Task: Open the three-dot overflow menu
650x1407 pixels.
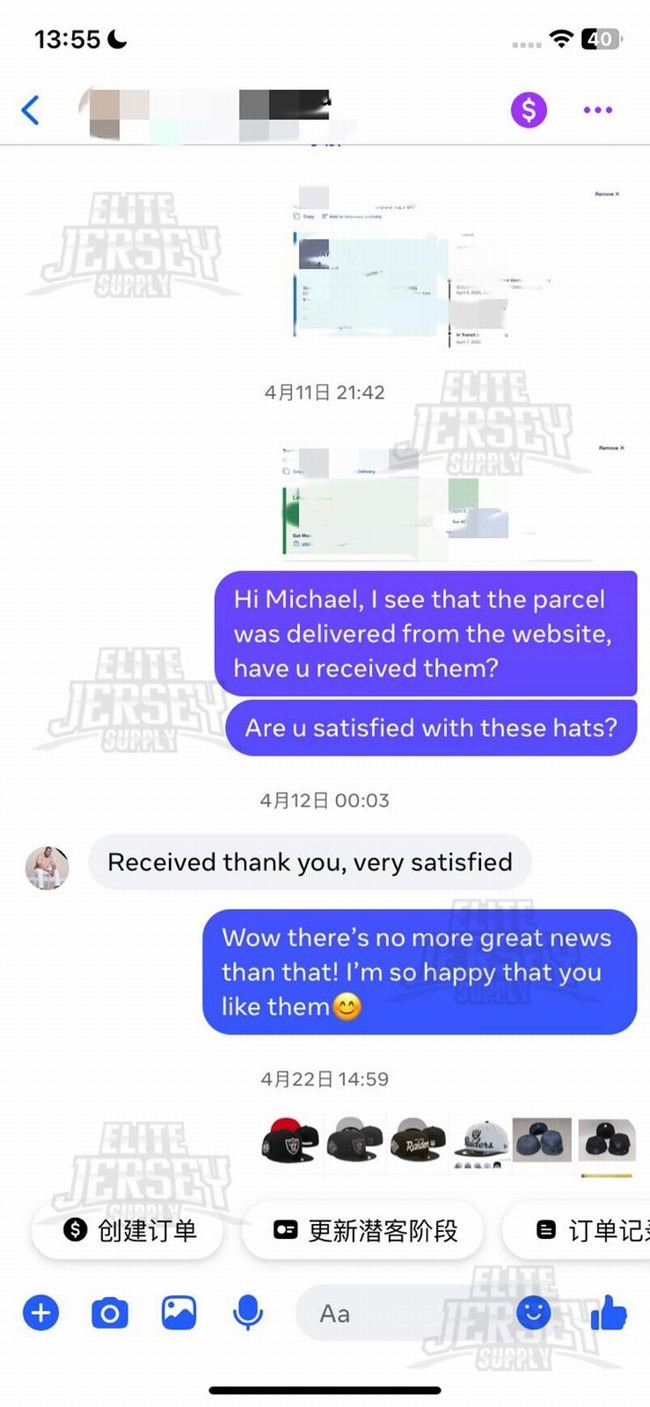Action: [x=598, y=110]
